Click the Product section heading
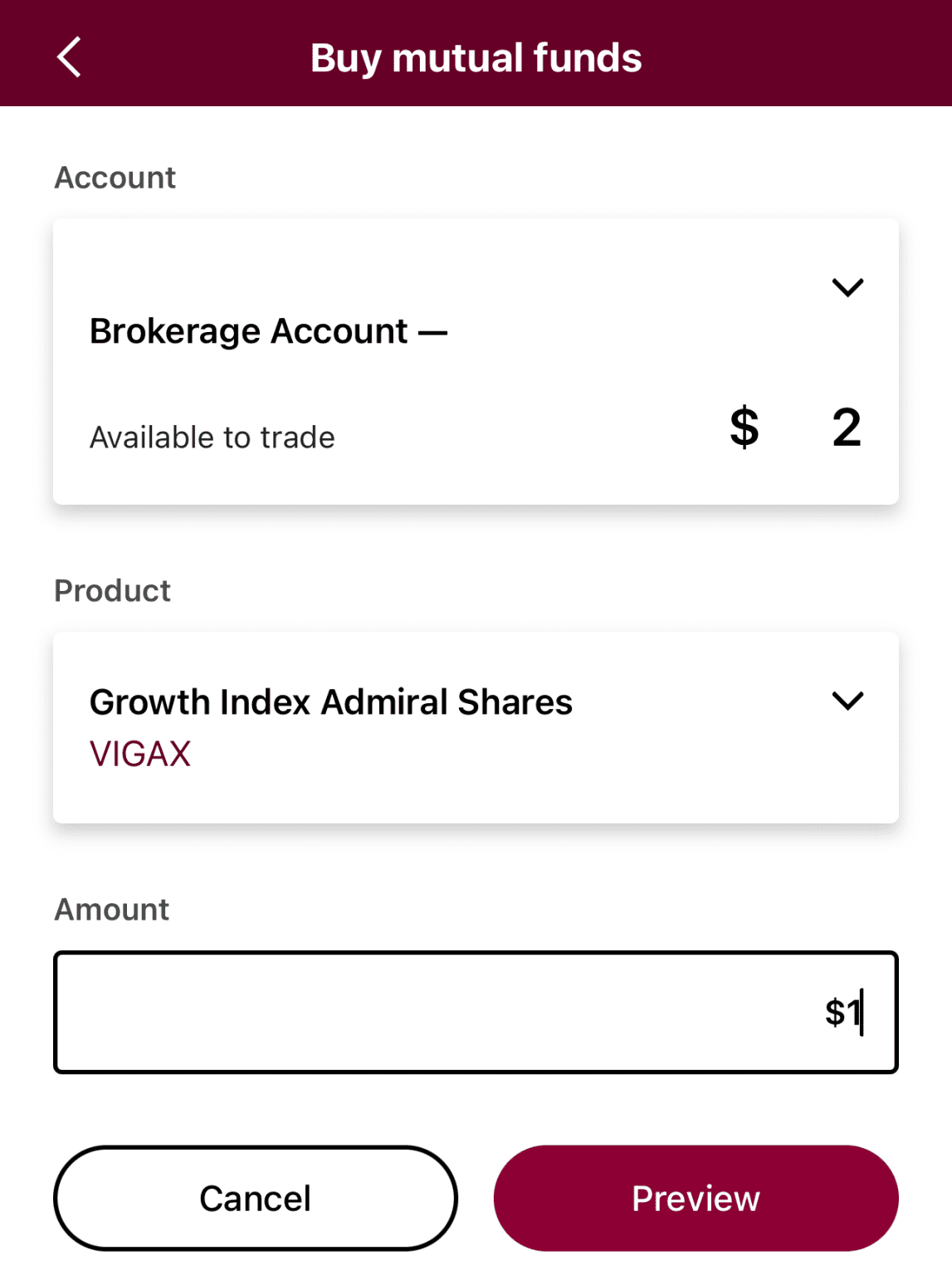The image size is (952, 1275). coord(111,590)
